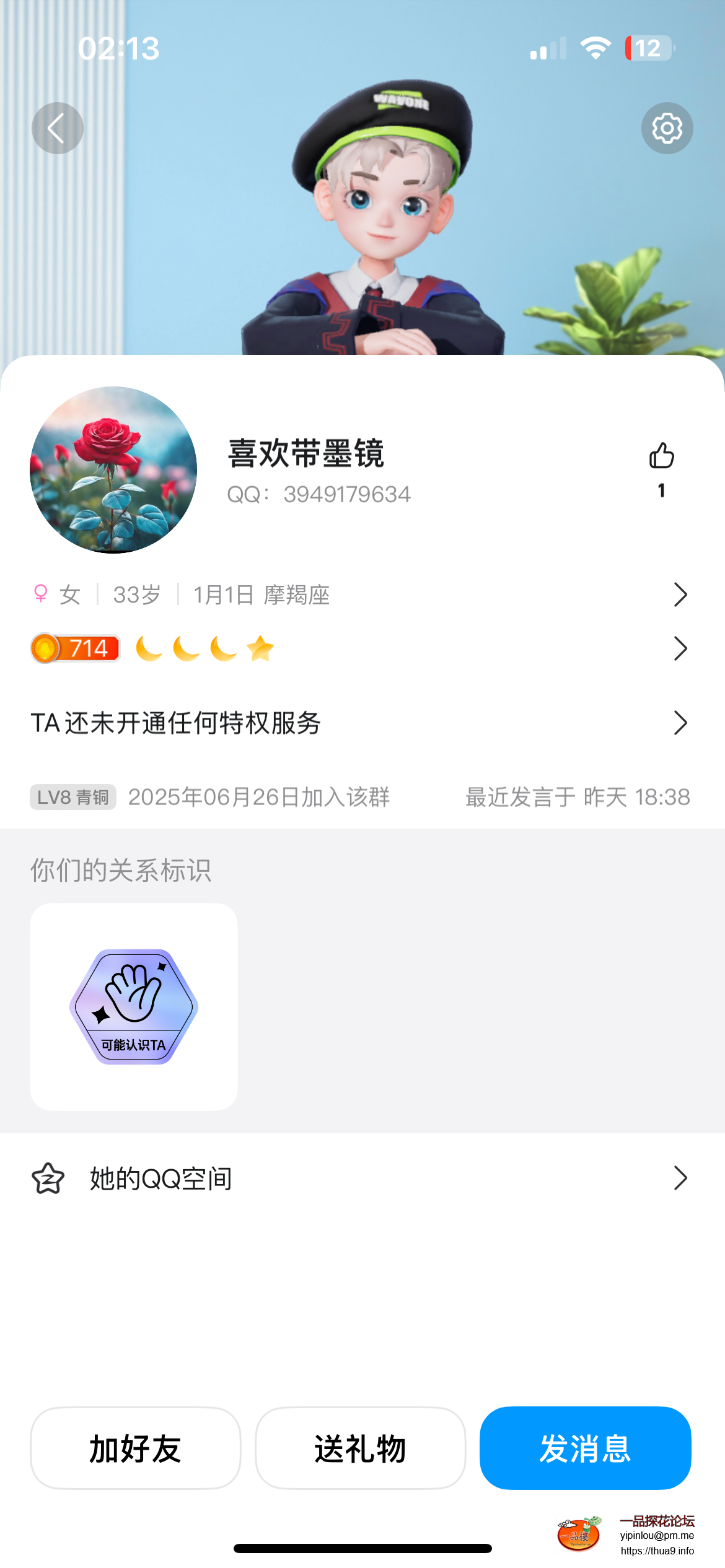Open the settings gear at top right
Screen dimensions: 725x1568
pyautogui.click(x=666, y=128)
